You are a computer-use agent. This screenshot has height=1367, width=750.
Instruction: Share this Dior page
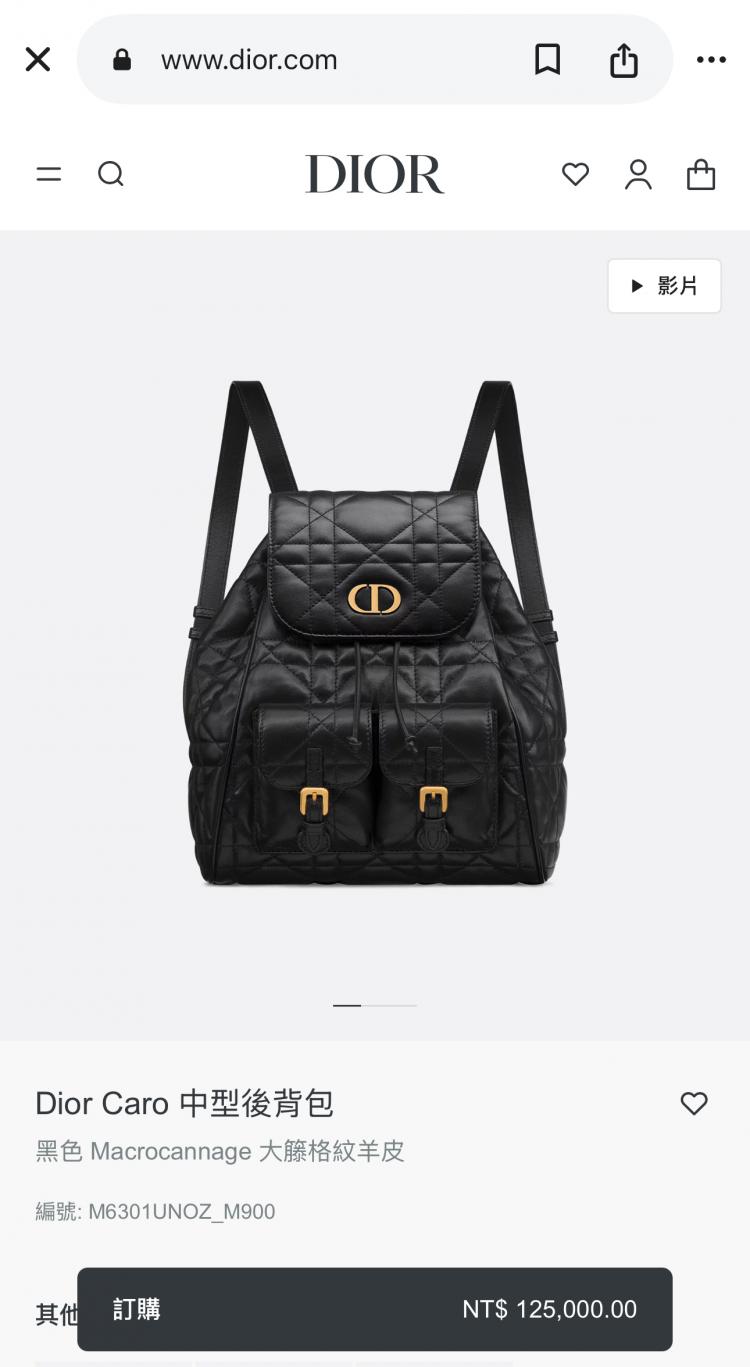coord(624,60)
